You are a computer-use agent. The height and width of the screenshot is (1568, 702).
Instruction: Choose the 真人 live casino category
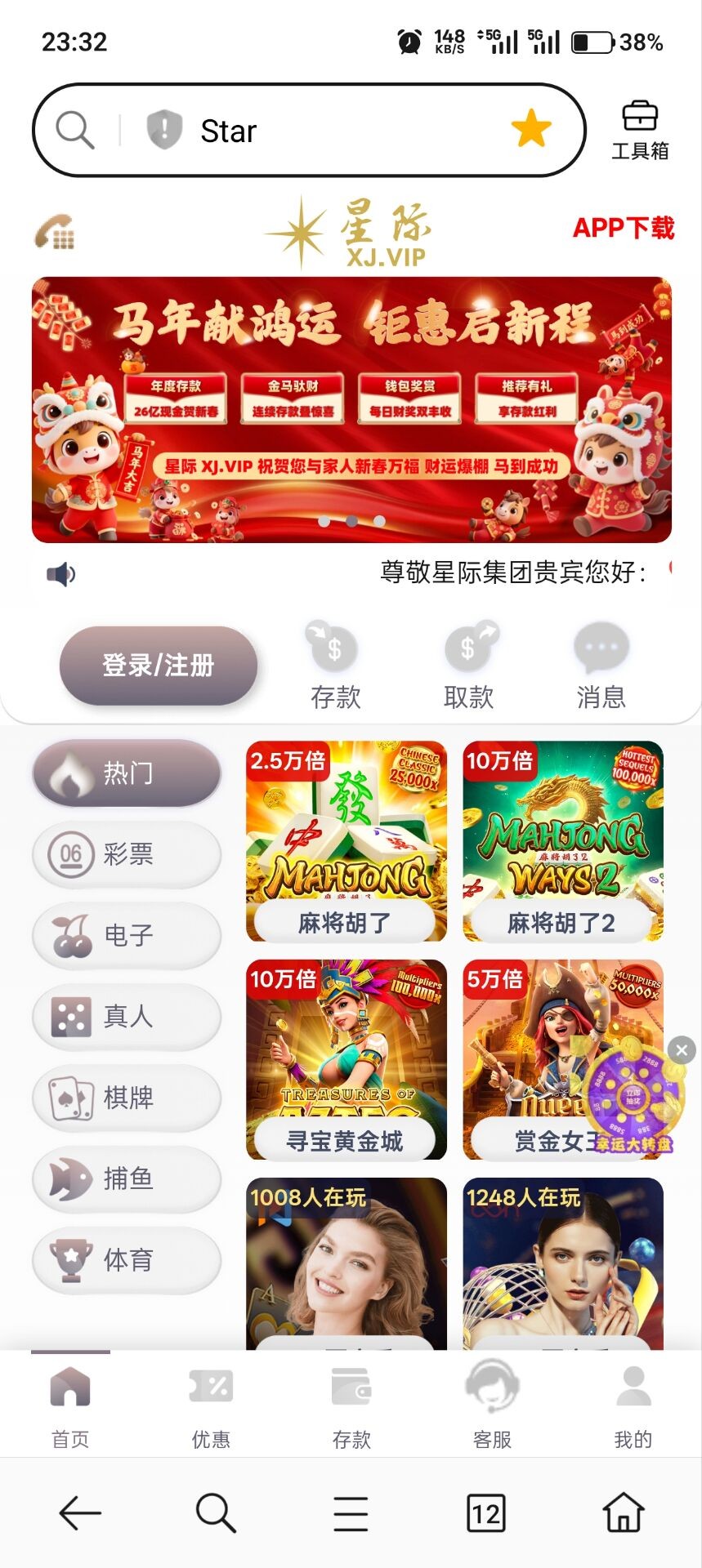[x=127, y=1016]
